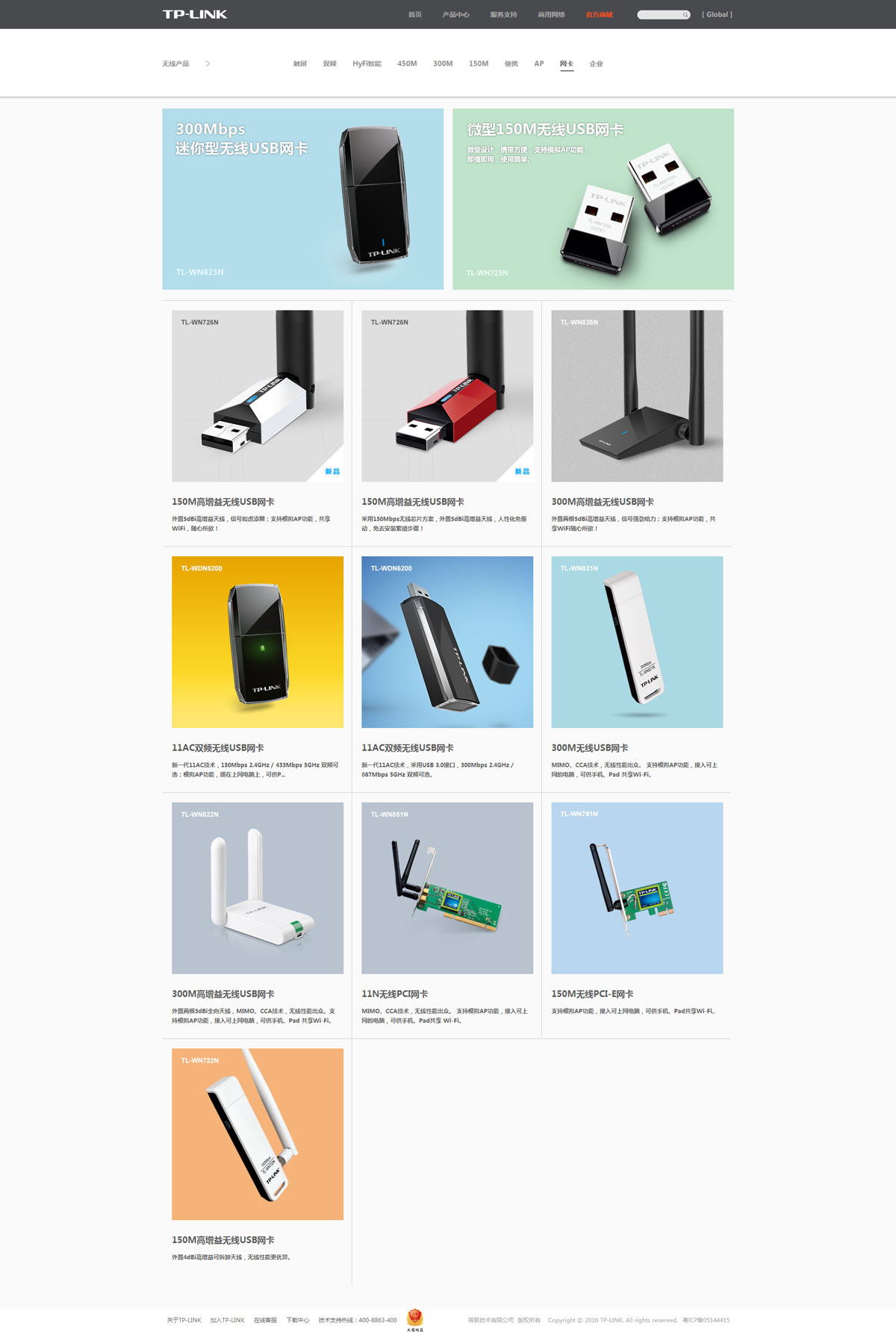This screenshot has height=1332, width=896.
Task: Select the 企业 category tab
Action: pos(596,64)
